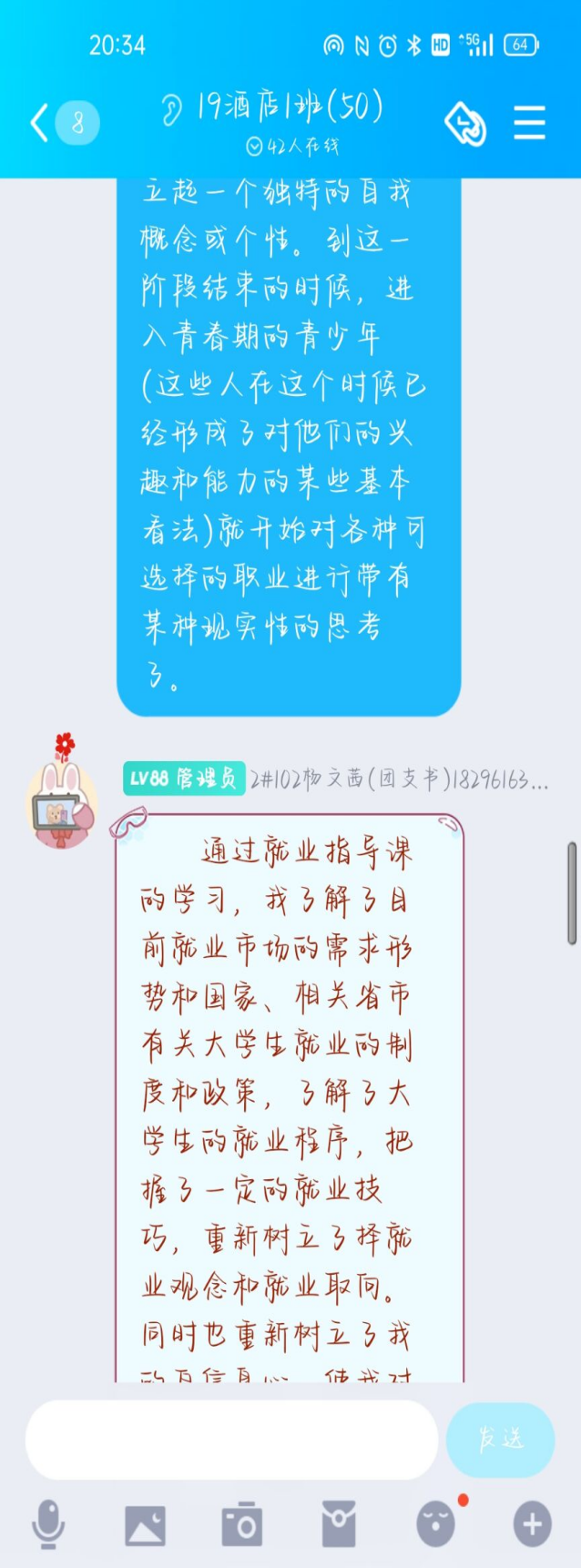Open the red-bordered message from 杨文茜

pyautogui.click(x=289, y=1093)
